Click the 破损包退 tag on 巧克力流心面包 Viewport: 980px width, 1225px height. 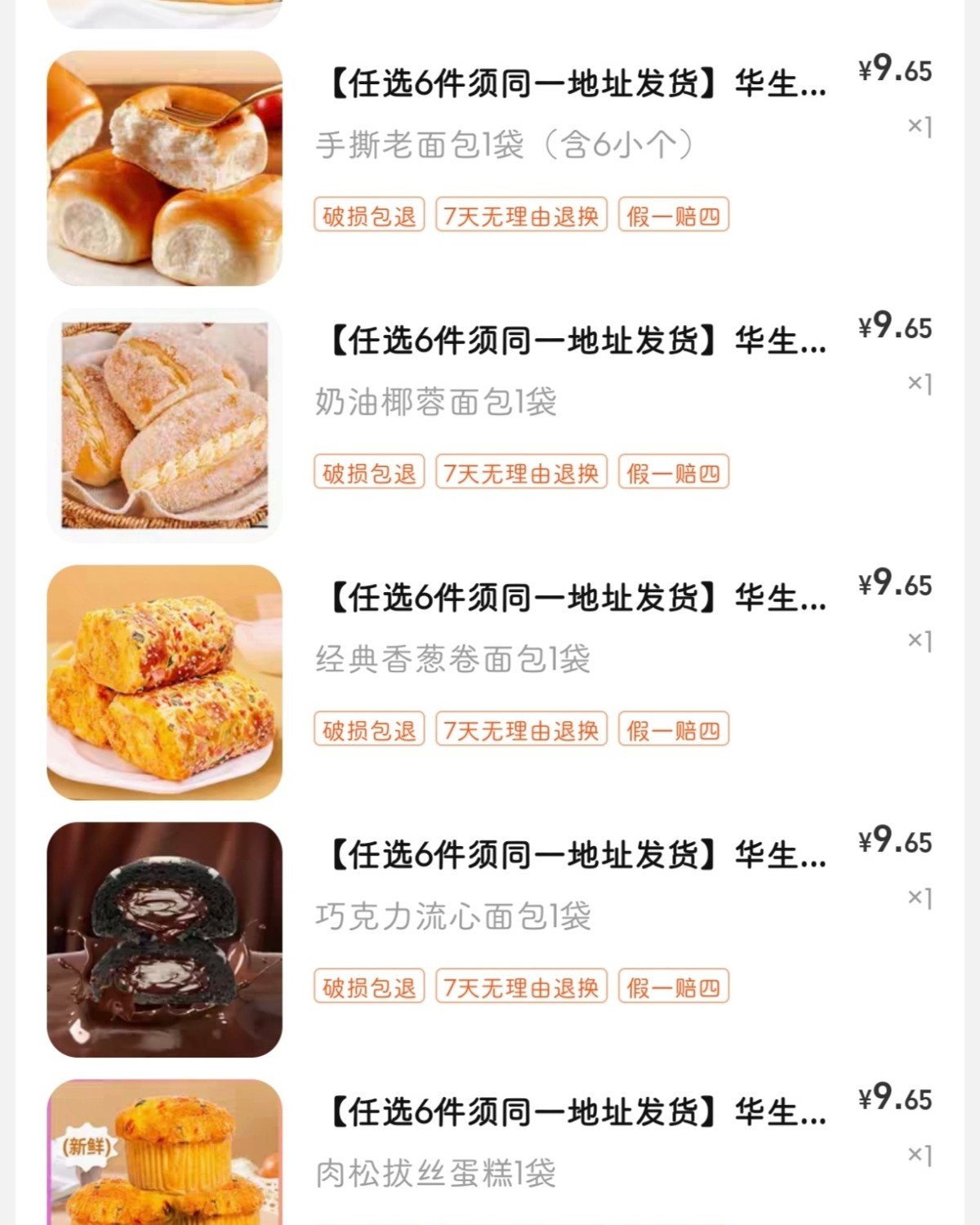pos(368,988)
